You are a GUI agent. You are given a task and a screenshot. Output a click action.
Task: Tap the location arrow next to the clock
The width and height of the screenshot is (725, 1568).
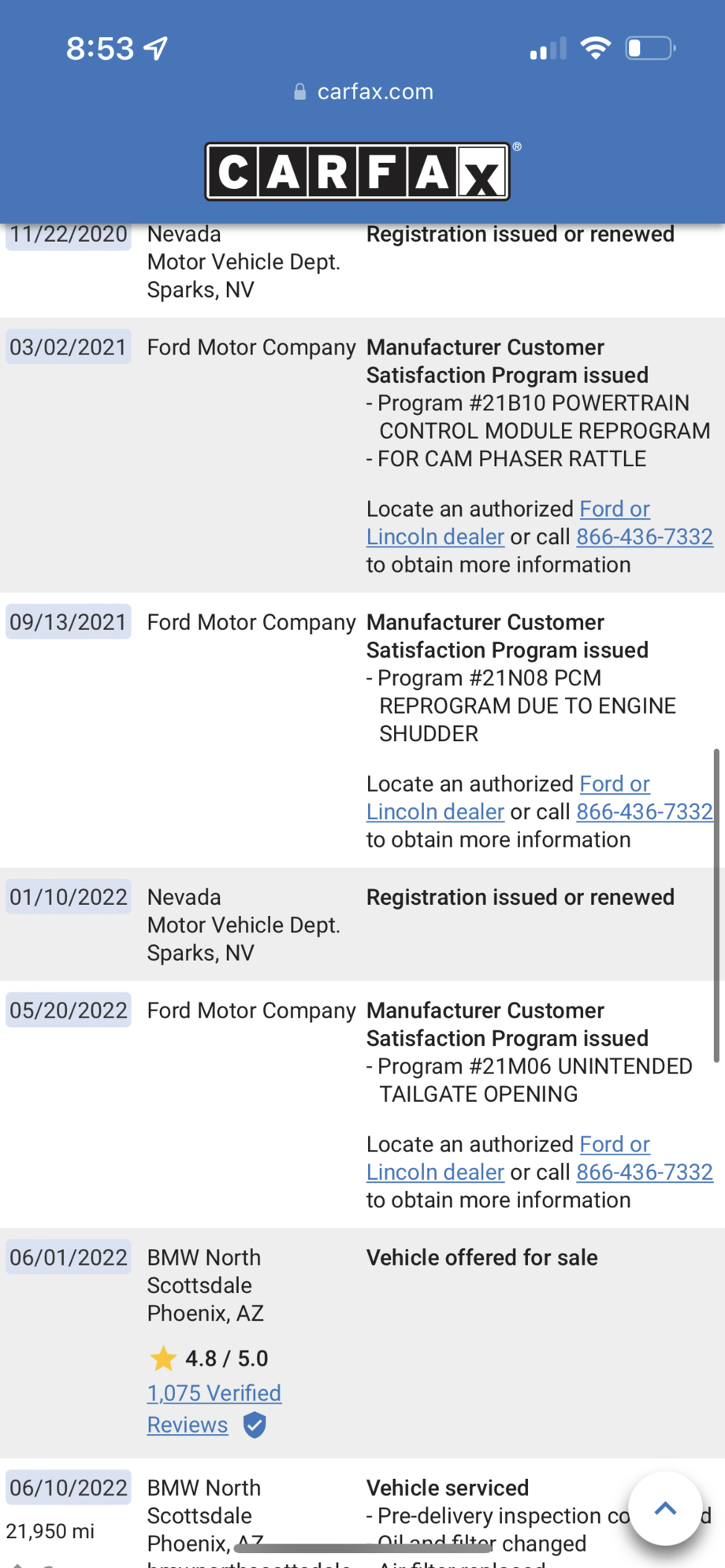[x=155, y=47]
